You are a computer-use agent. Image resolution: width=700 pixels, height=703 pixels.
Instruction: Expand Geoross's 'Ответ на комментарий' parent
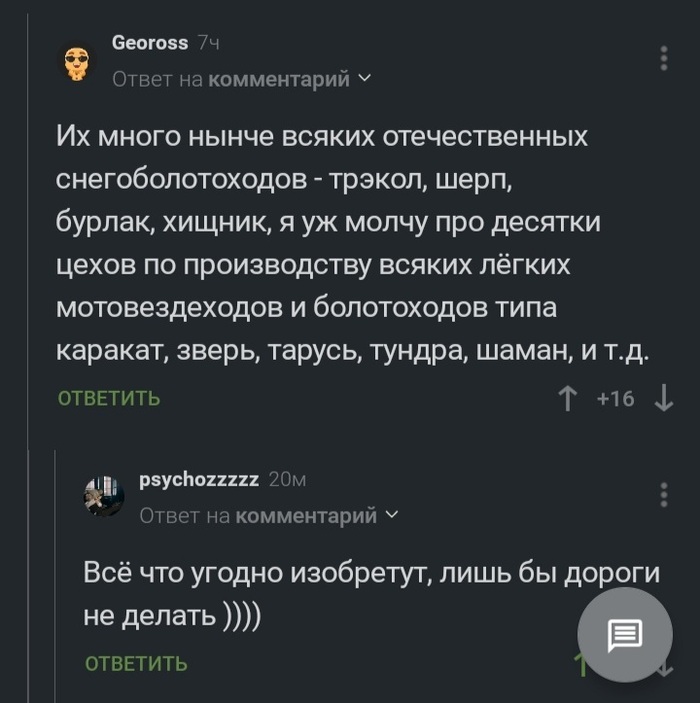(x=240, y=79)
